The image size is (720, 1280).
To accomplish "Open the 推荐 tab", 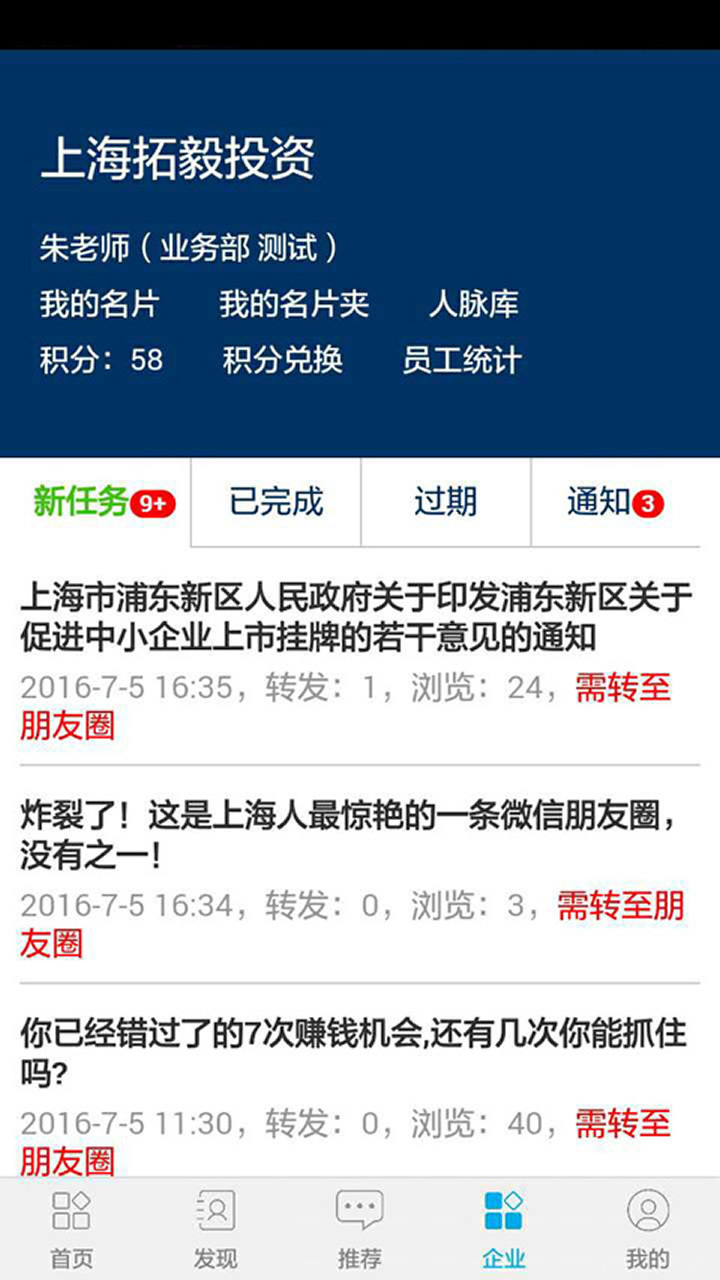I will click(x=359, y=1228).
